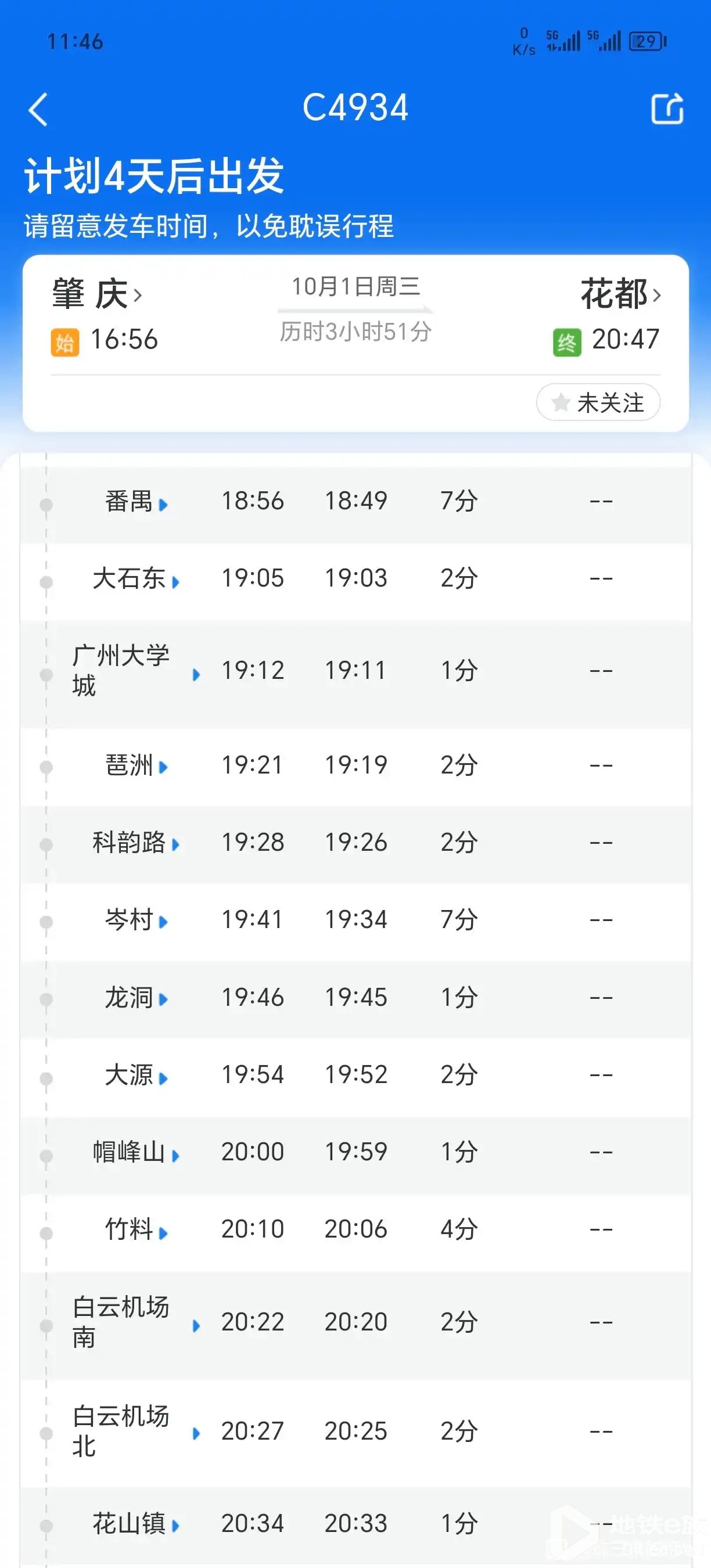Open the 帽峰山 station stop
The image size is (711, 1568).
point(136,1153)
